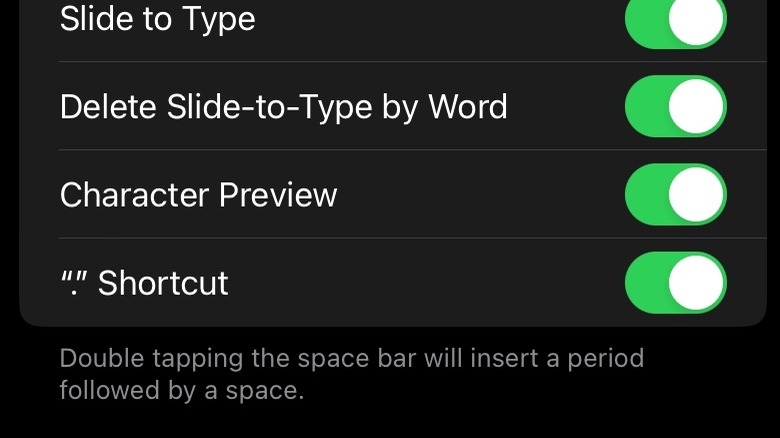Screen dimensions: 780x438
Task: Disable Delete Slide-to-Type by Word
Action: pyautogui.click(x=675, y=107)
